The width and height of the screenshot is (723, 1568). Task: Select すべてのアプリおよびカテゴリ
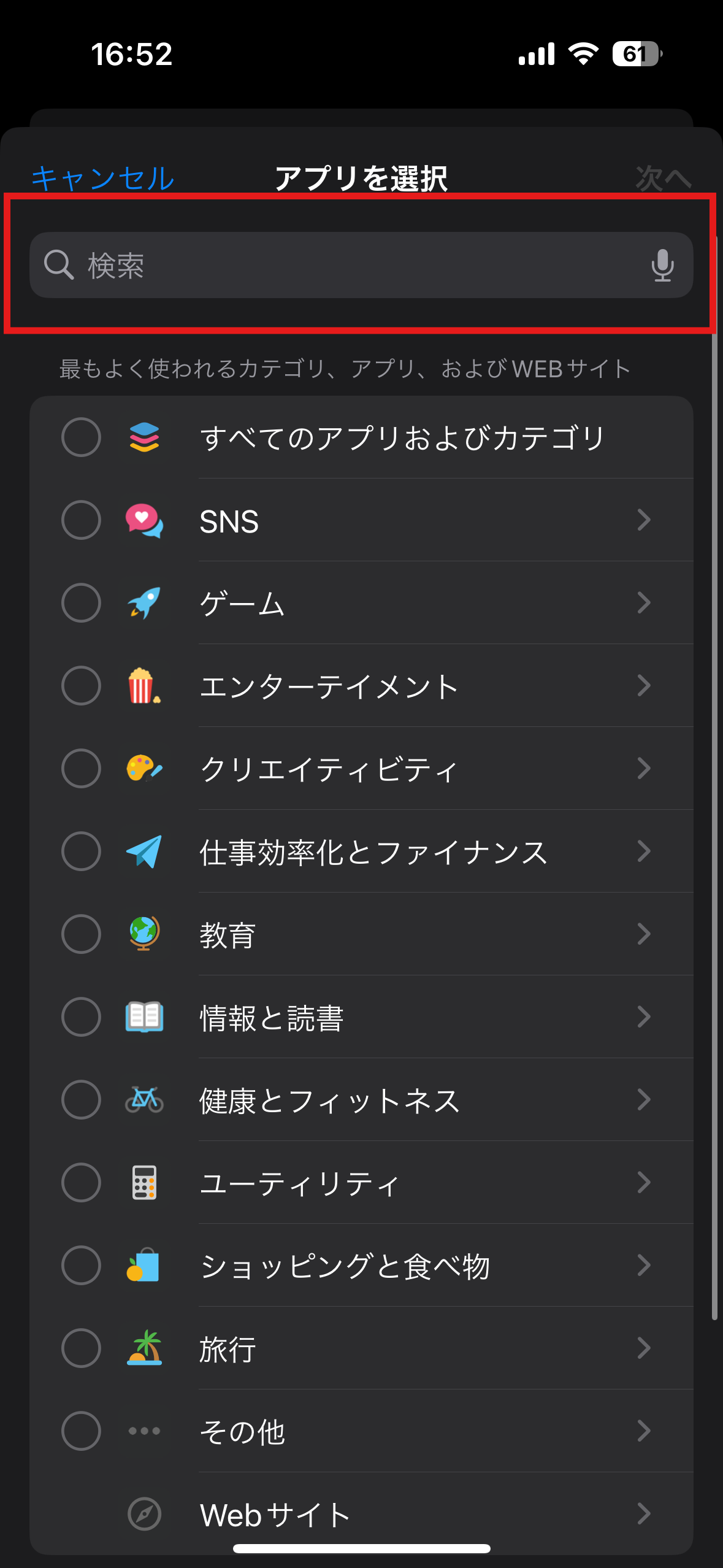[x=81, y=437]
